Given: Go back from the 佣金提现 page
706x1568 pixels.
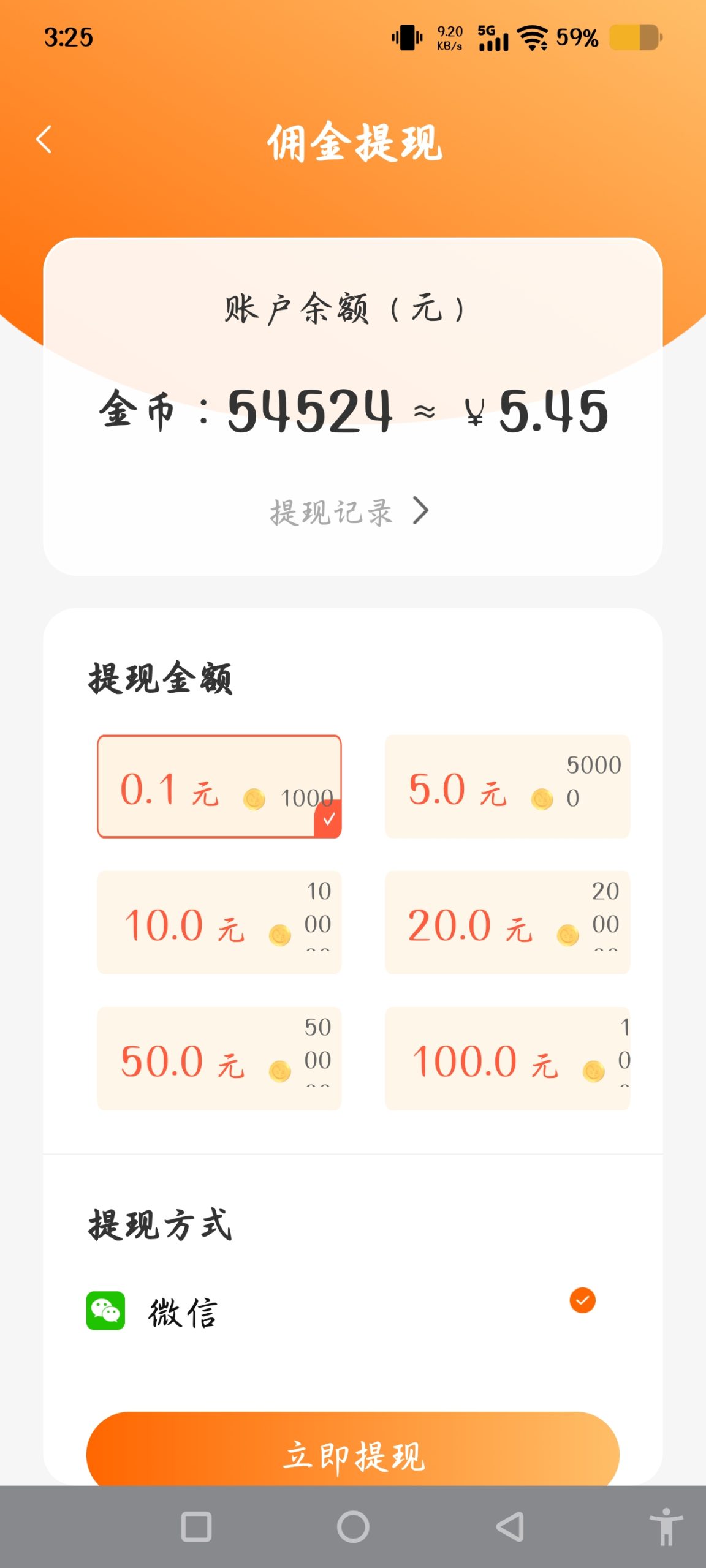Looking at the screenshot, I should [x=44, y=140].
